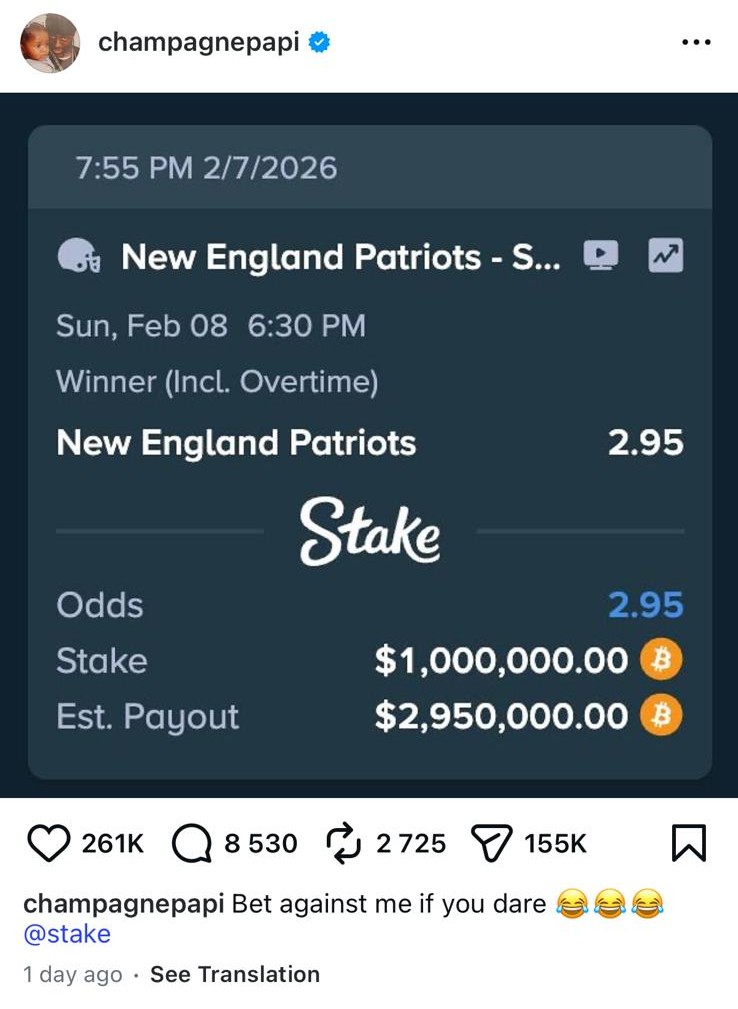Save this post with the bookmark
738x1009 pixels.
point(689,844)
